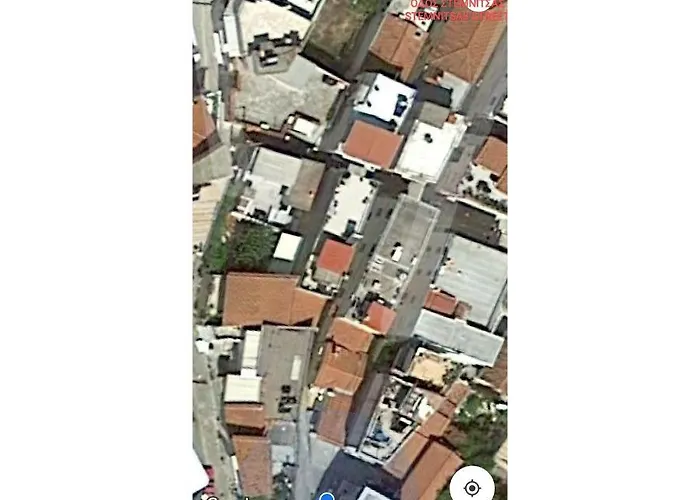The width and height of the screenshot is (700, 500).
Task: Center the map on my location
Action: pyautogui.click(x=472, y=487)
